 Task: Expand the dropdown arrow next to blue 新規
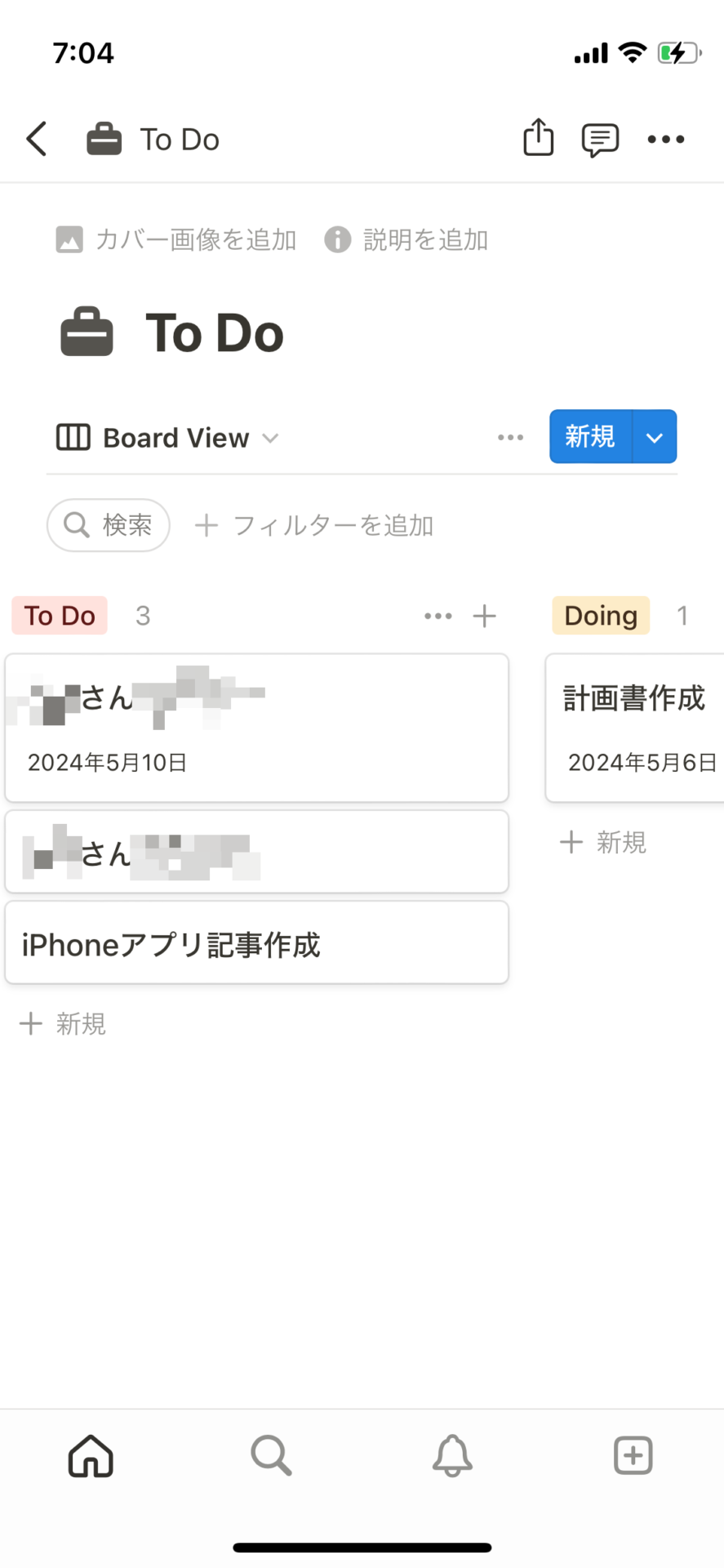(654, 437)
